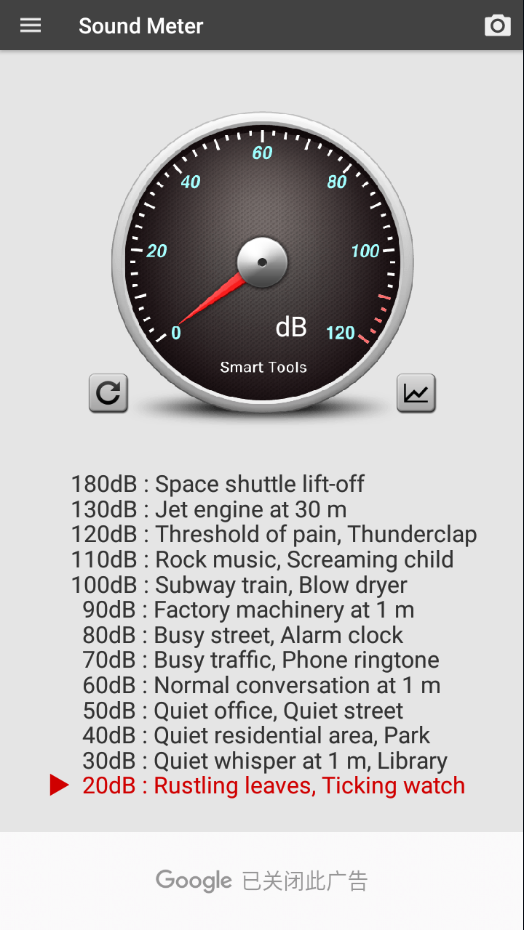Open the sound level chart
Image resolution: width=524 pixels, height=930 pixels.
[416, 393]
